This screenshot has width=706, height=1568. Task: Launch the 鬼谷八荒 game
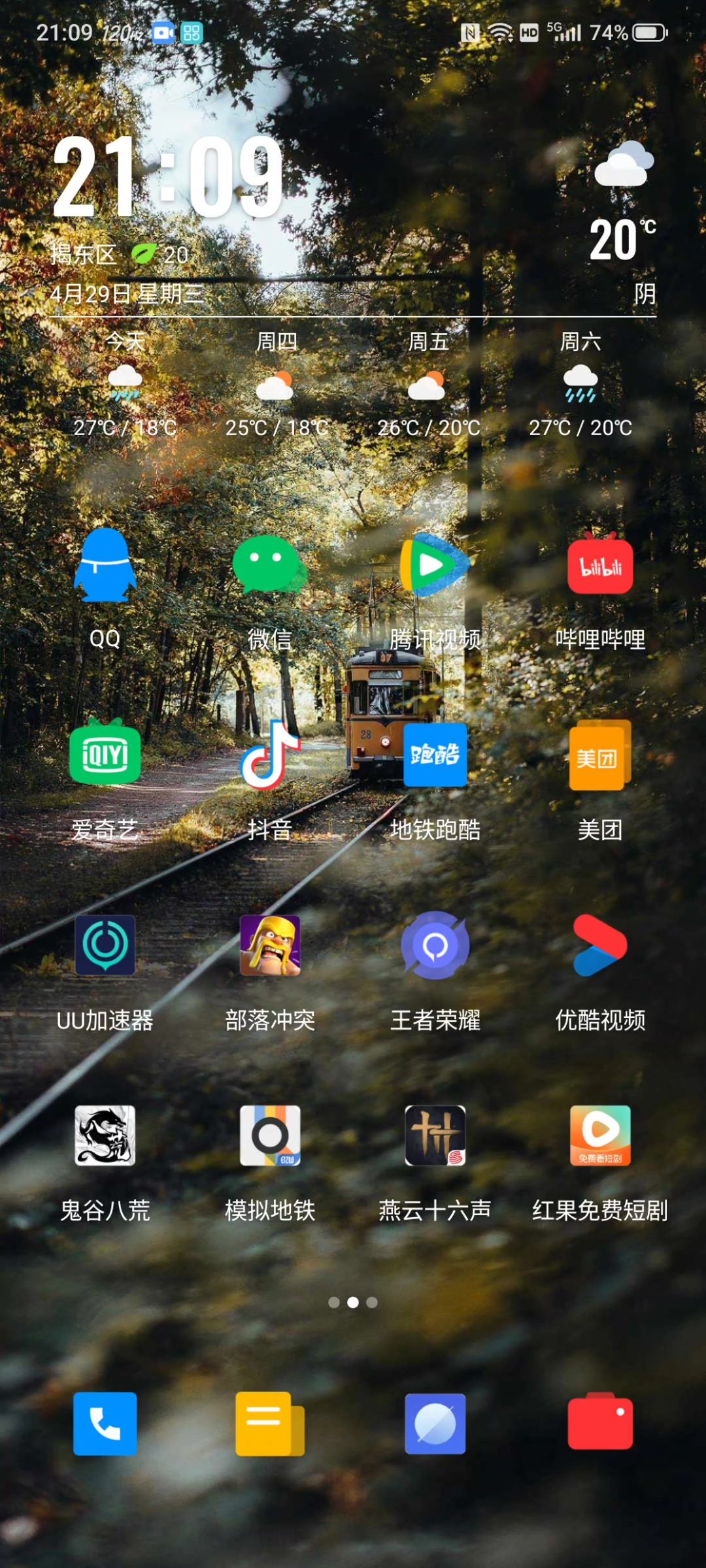[x=105, y=1135]
